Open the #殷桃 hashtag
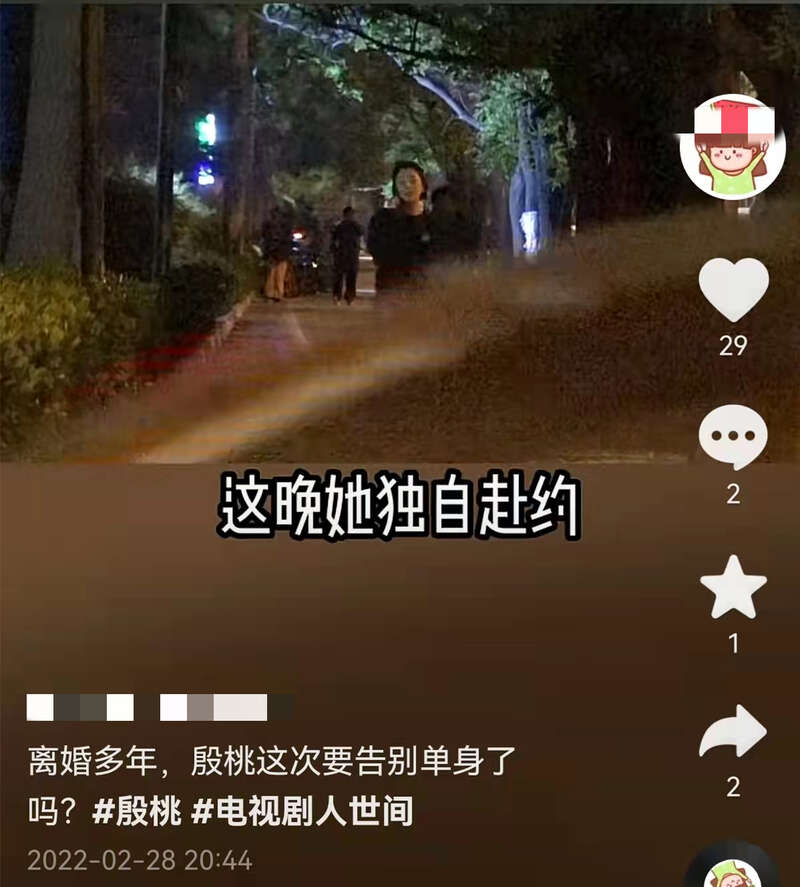Image resolution: width=800 pixels, height=887 pixels. [137, 812]
